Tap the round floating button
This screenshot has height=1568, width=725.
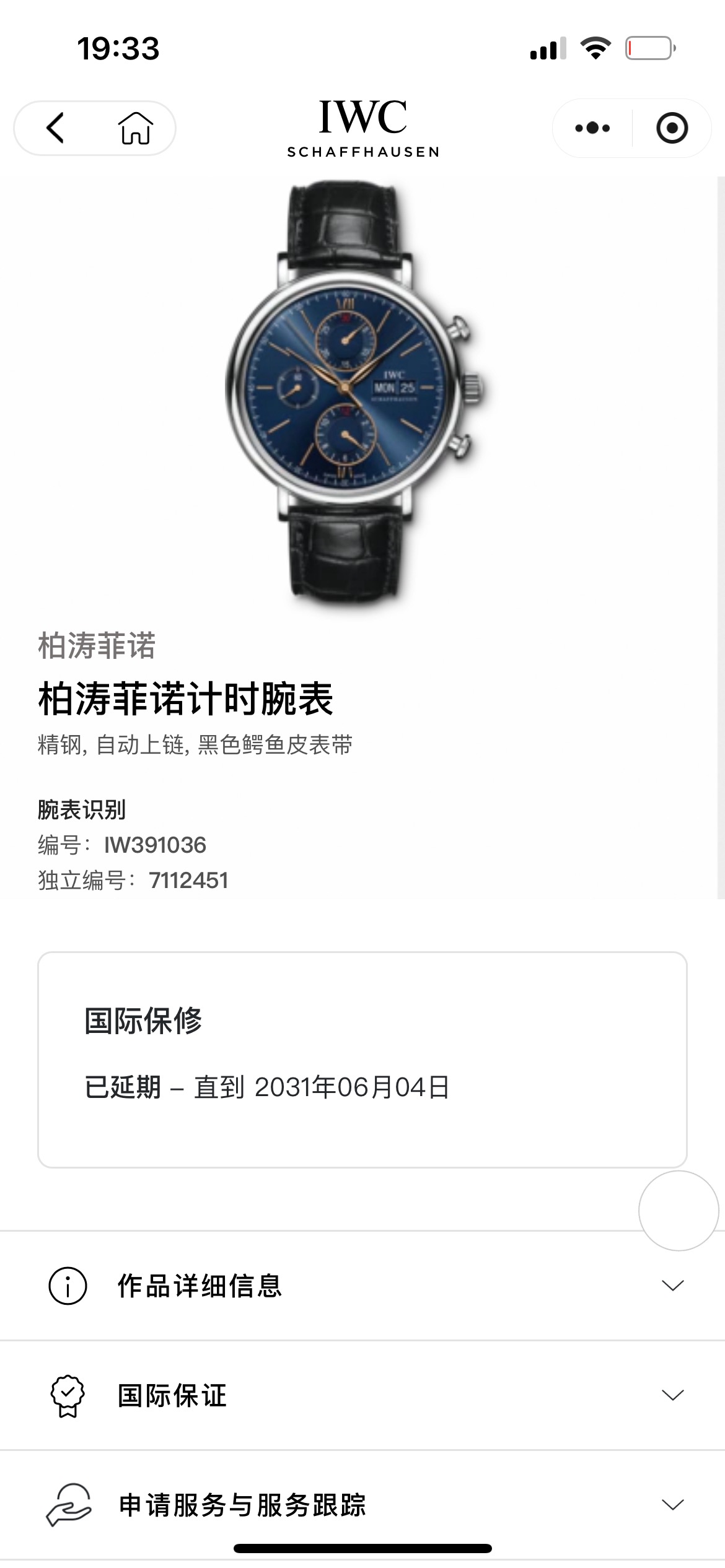678,1211
